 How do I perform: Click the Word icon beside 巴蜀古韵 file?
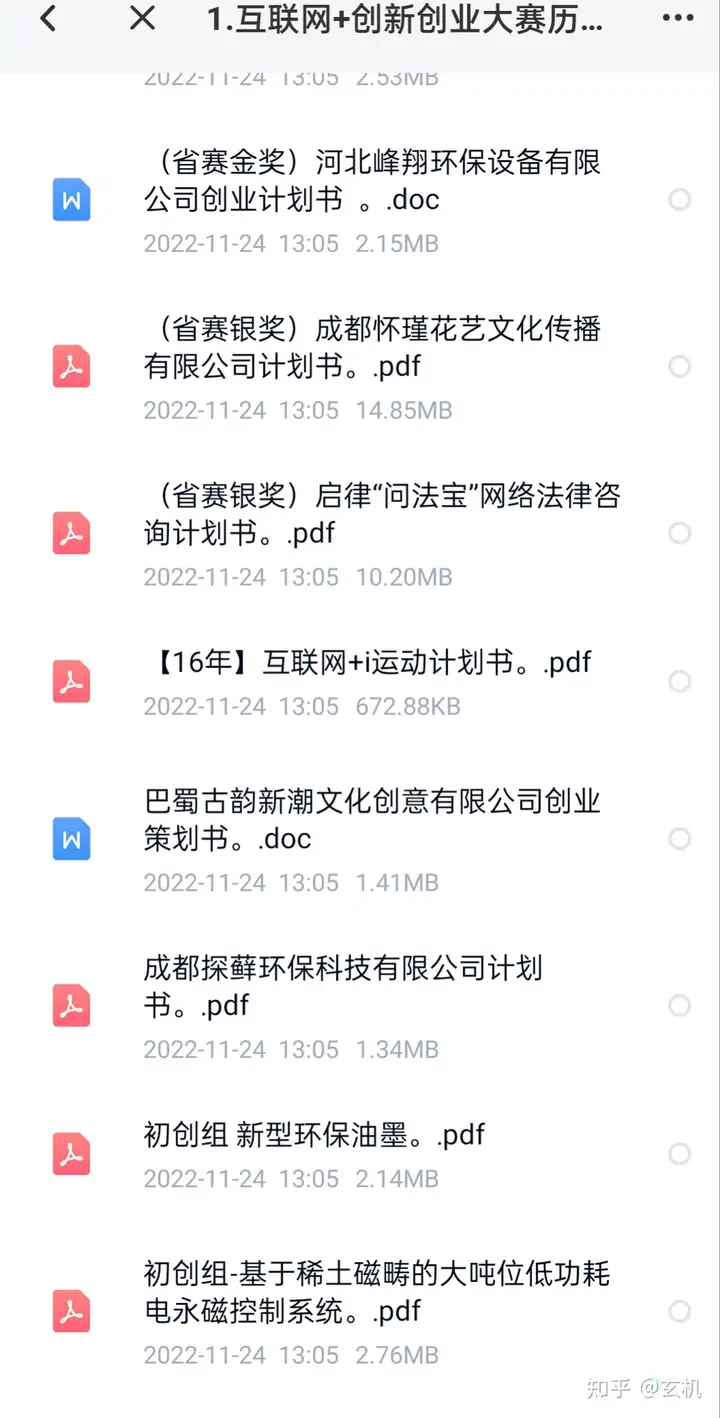pos(70,839)
